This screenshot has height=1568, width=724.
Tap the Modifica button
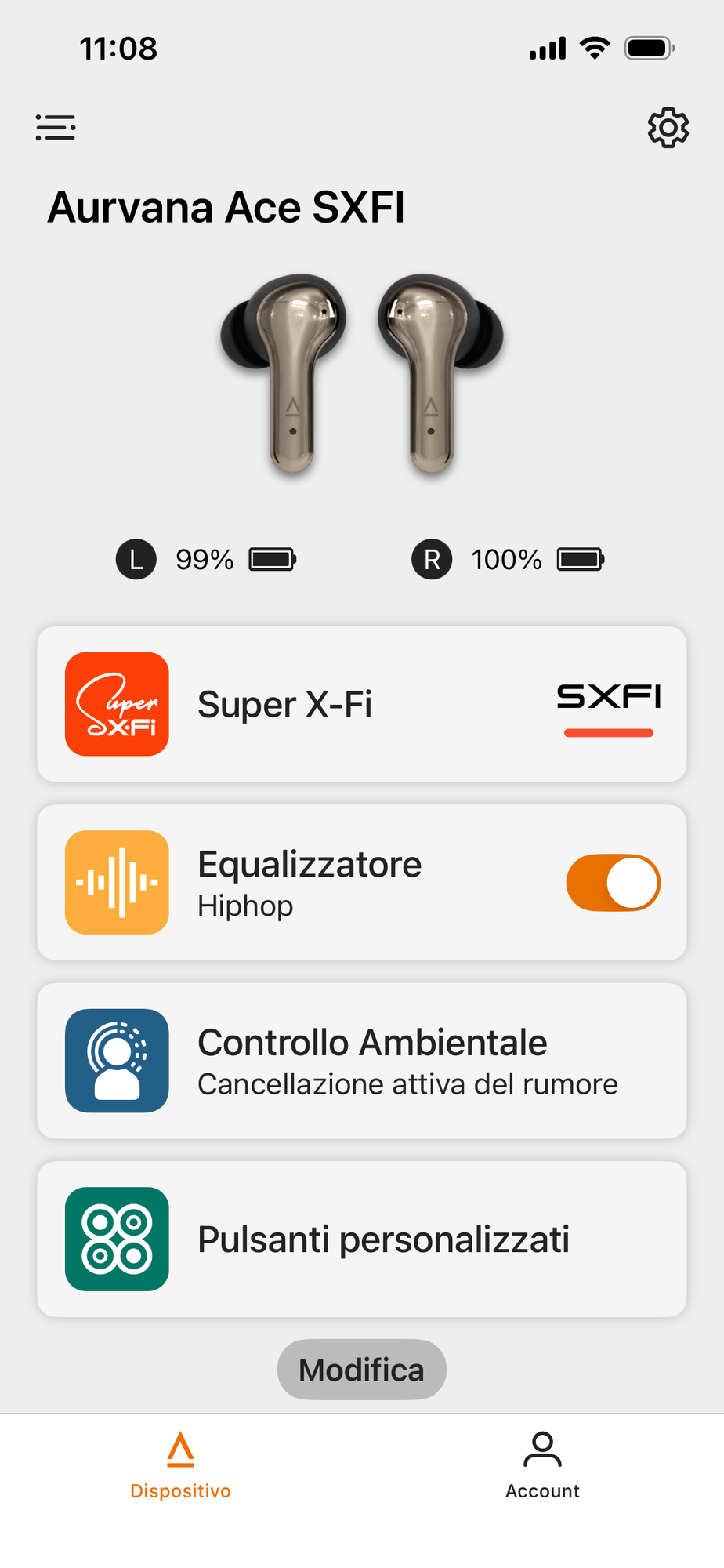click(362, 1370)
